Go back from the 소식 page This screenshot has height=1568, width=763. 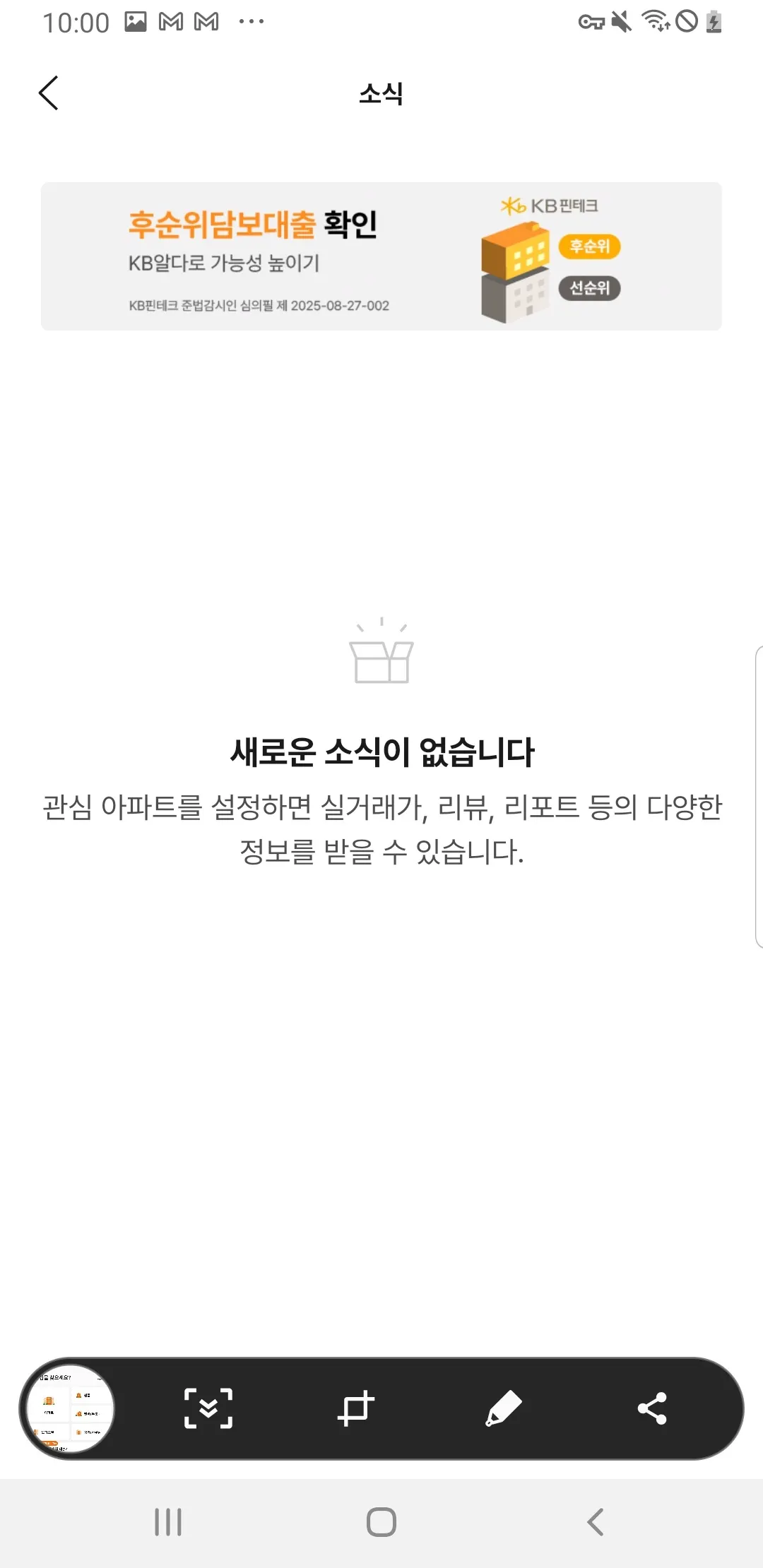(x=48, y=93)
